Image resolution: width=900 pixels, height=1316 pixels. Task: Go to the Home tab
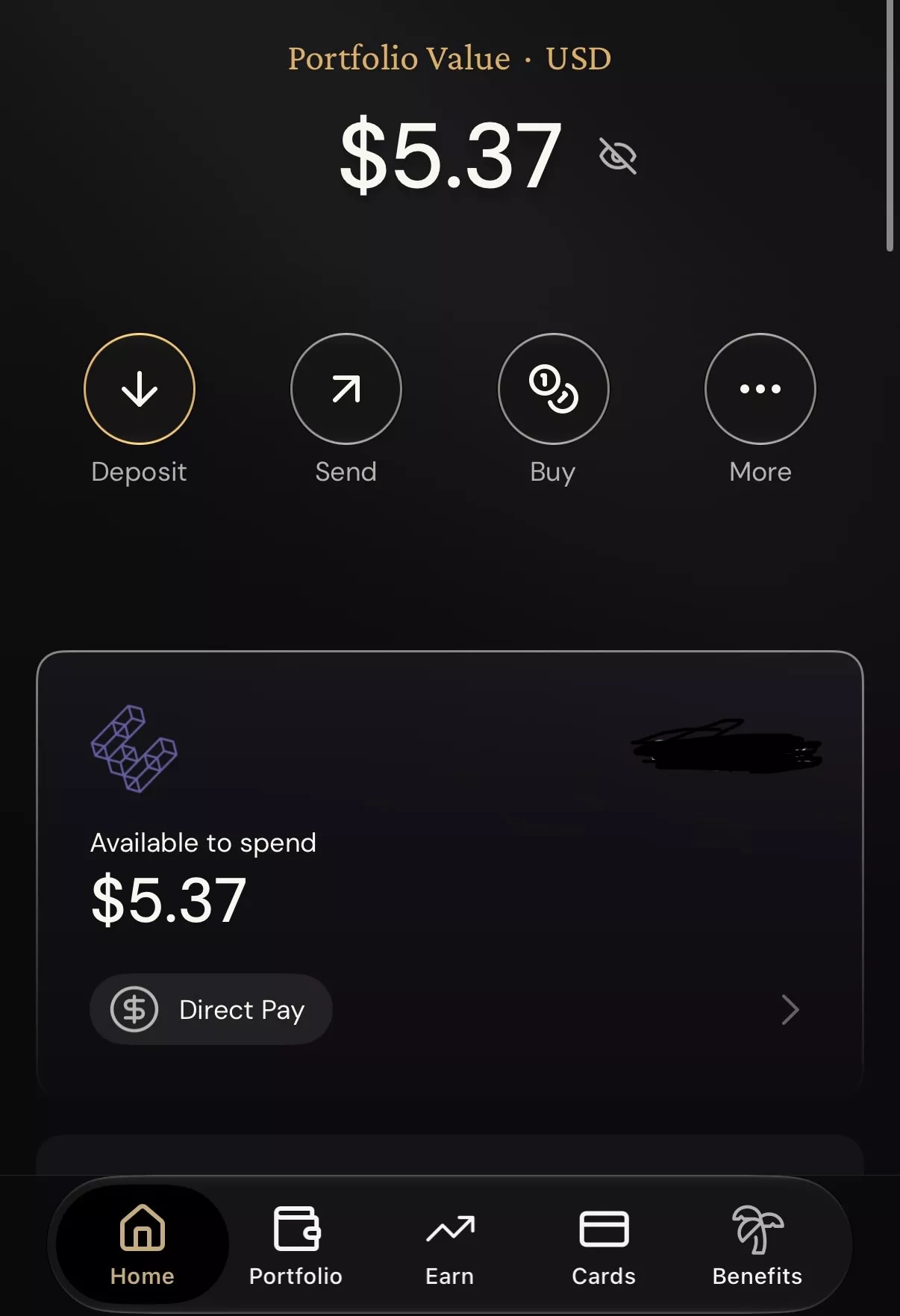coord(143,1244)
